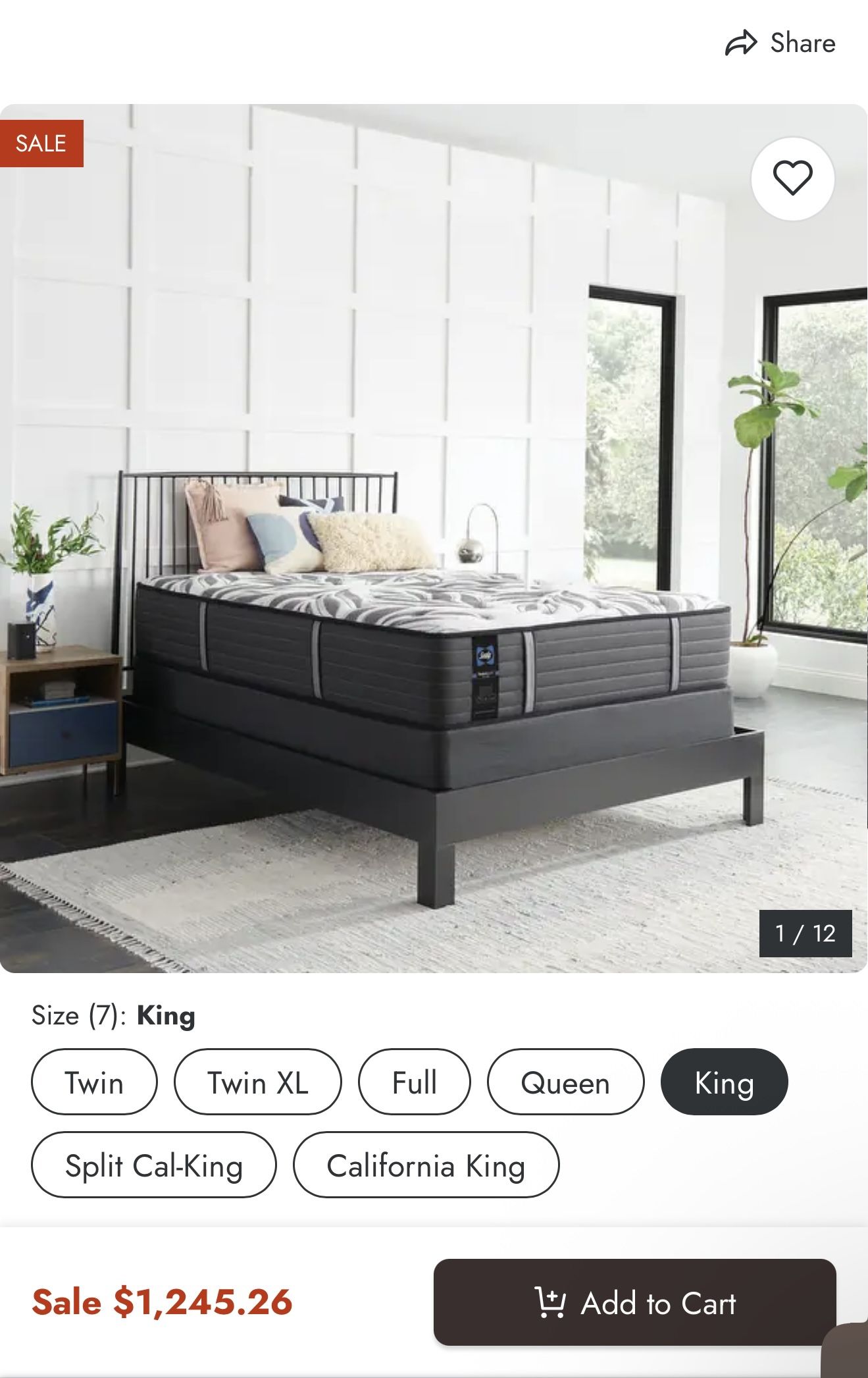Screen dimensions: 868x1378
Task: Switch size to Queen
Action: coord(565,1082)
